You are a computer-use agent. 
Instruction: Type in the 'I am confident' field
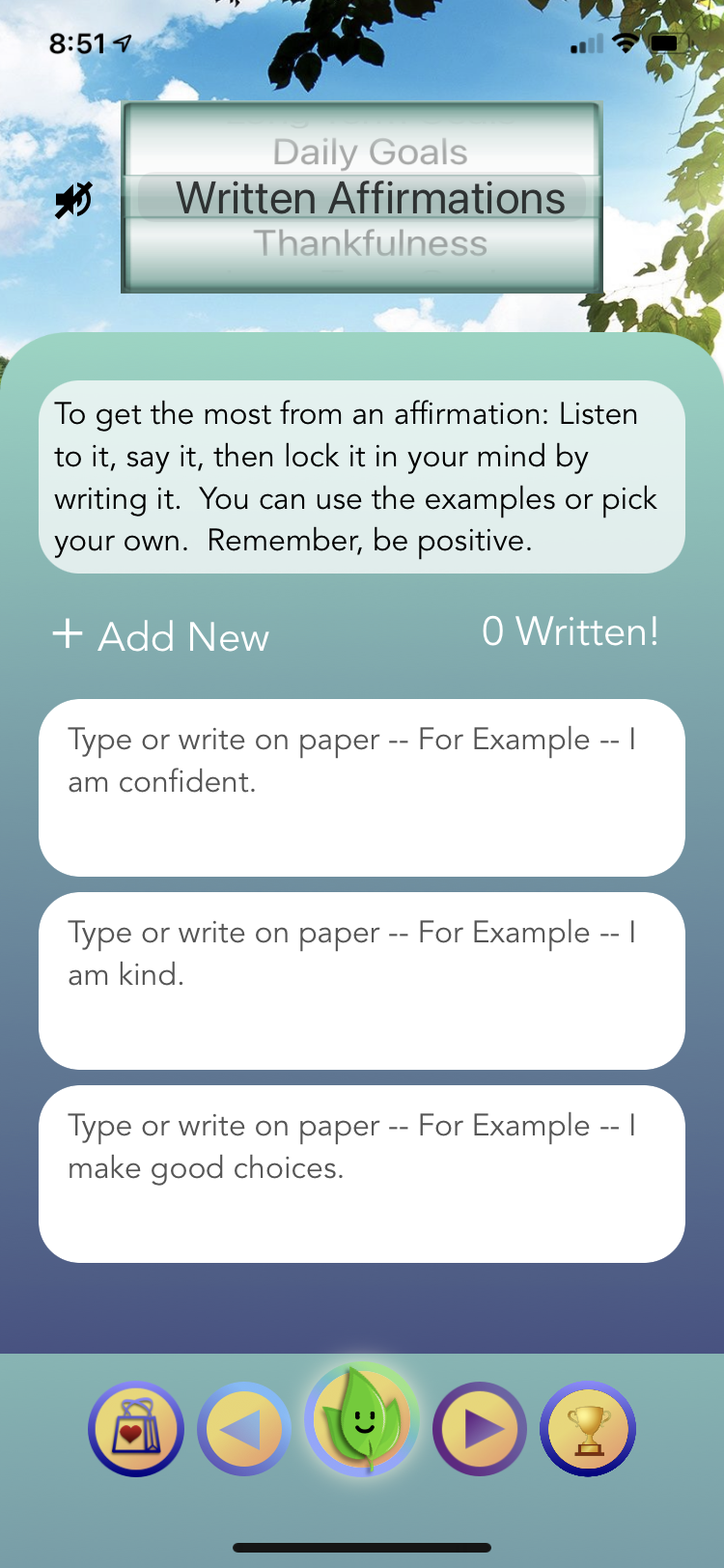coord(362,788)
